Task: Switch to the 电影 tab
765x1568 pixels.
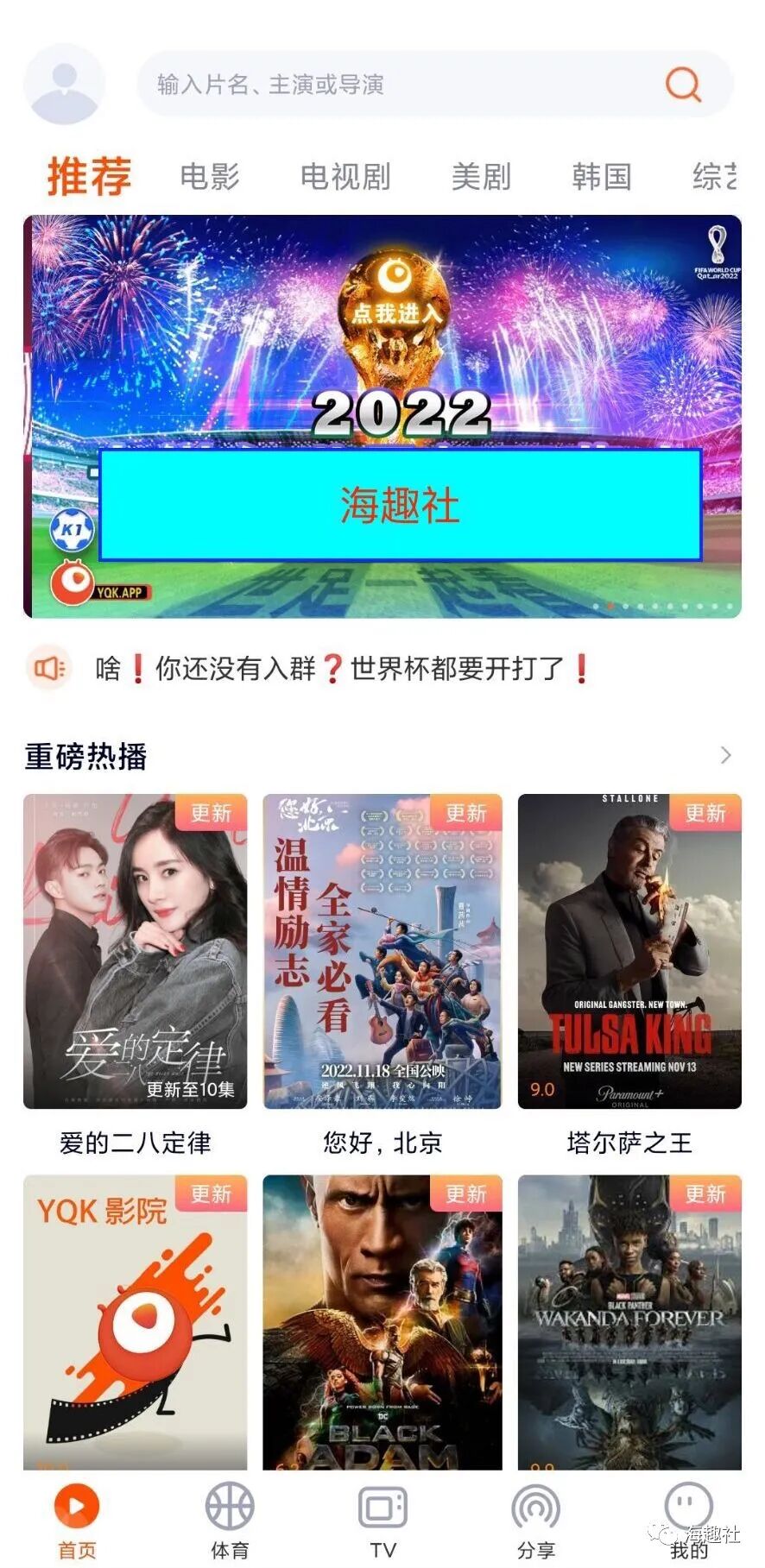Action: (x=209, y=176)
